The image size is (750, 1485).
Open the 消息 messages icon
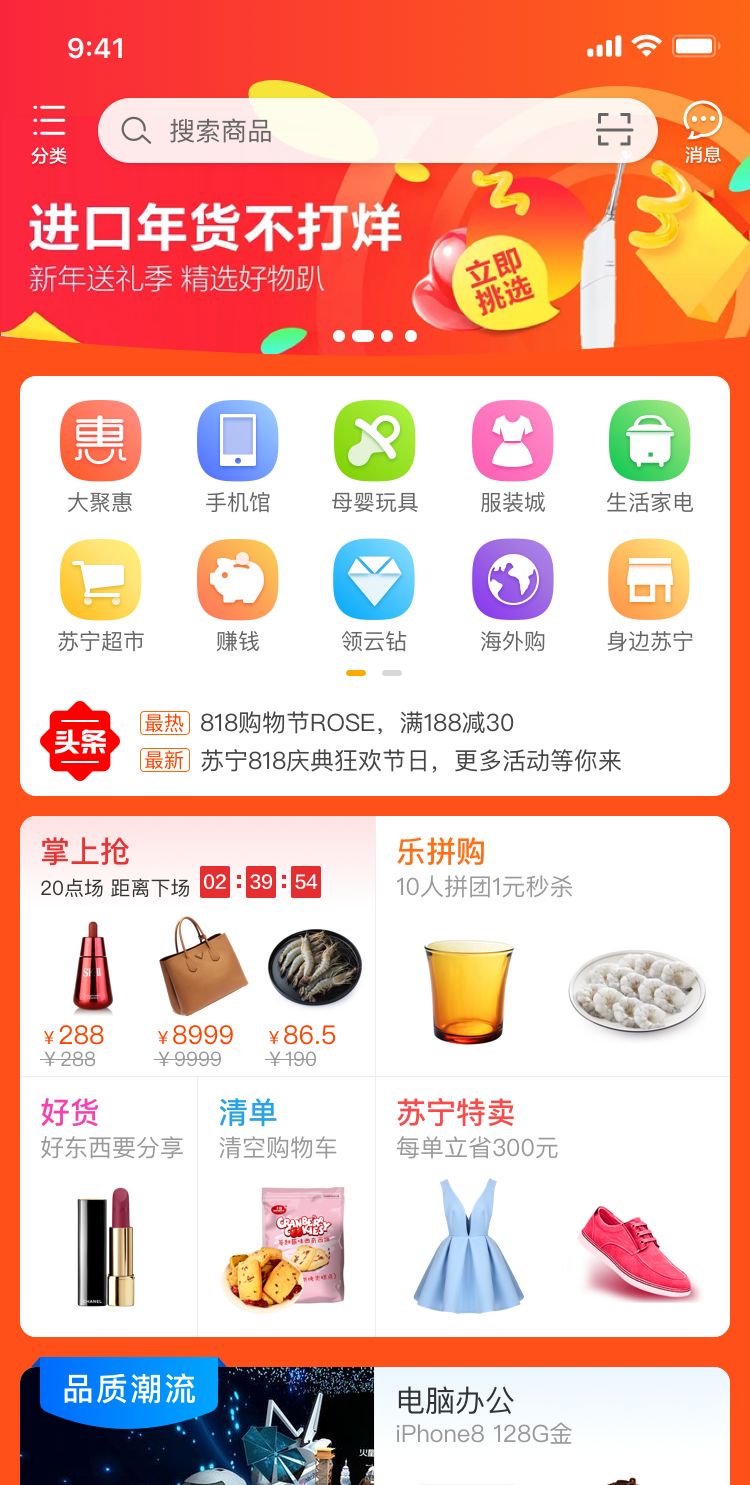pos(703,128)
